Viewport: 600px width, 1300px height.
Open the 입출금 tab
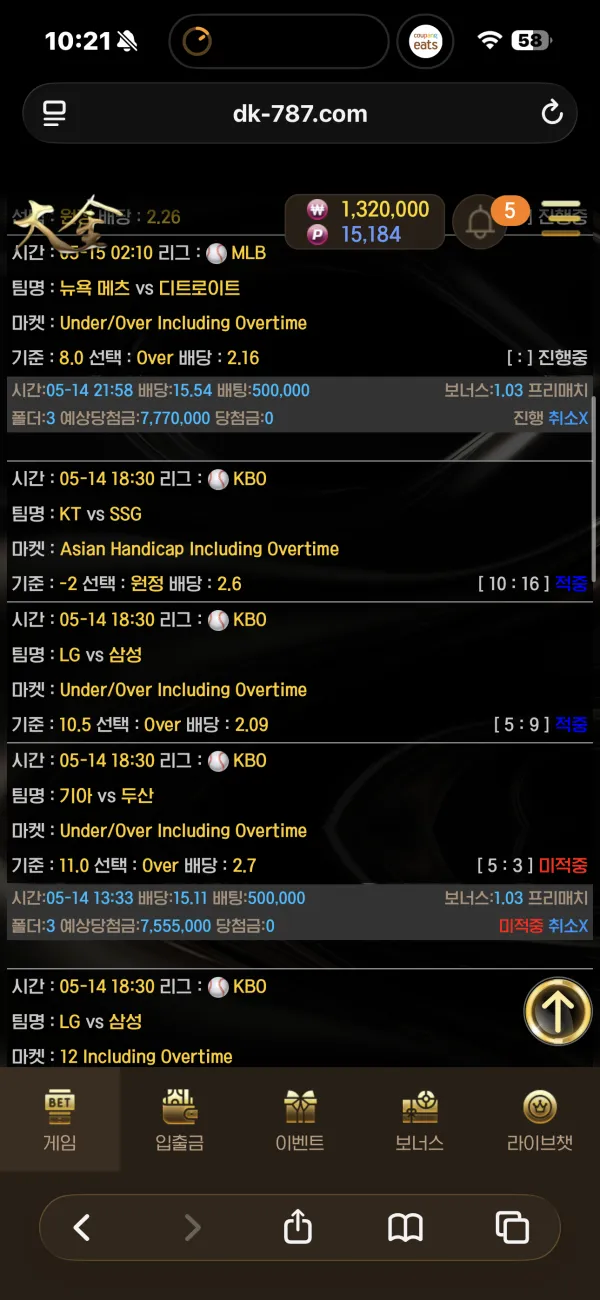tap(180, 1120)
